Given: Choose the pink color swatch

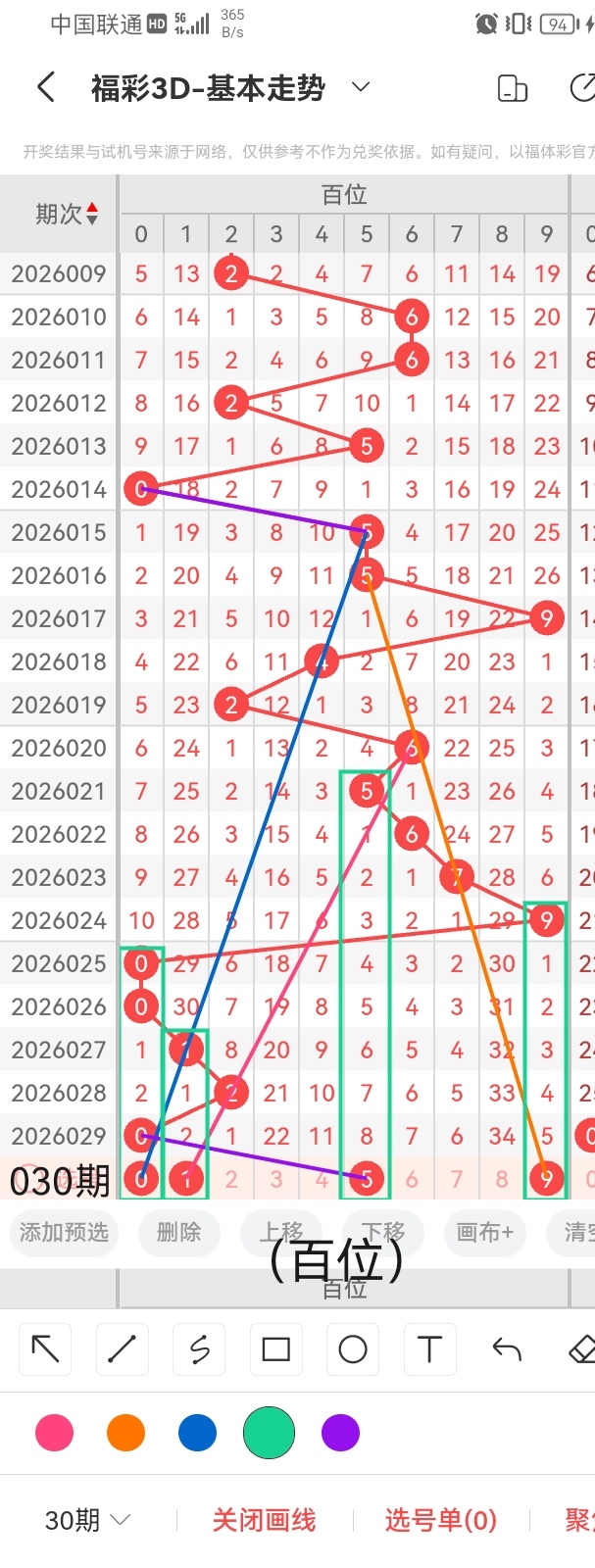Looking at the screenshot, I should tap(54, 1433).
